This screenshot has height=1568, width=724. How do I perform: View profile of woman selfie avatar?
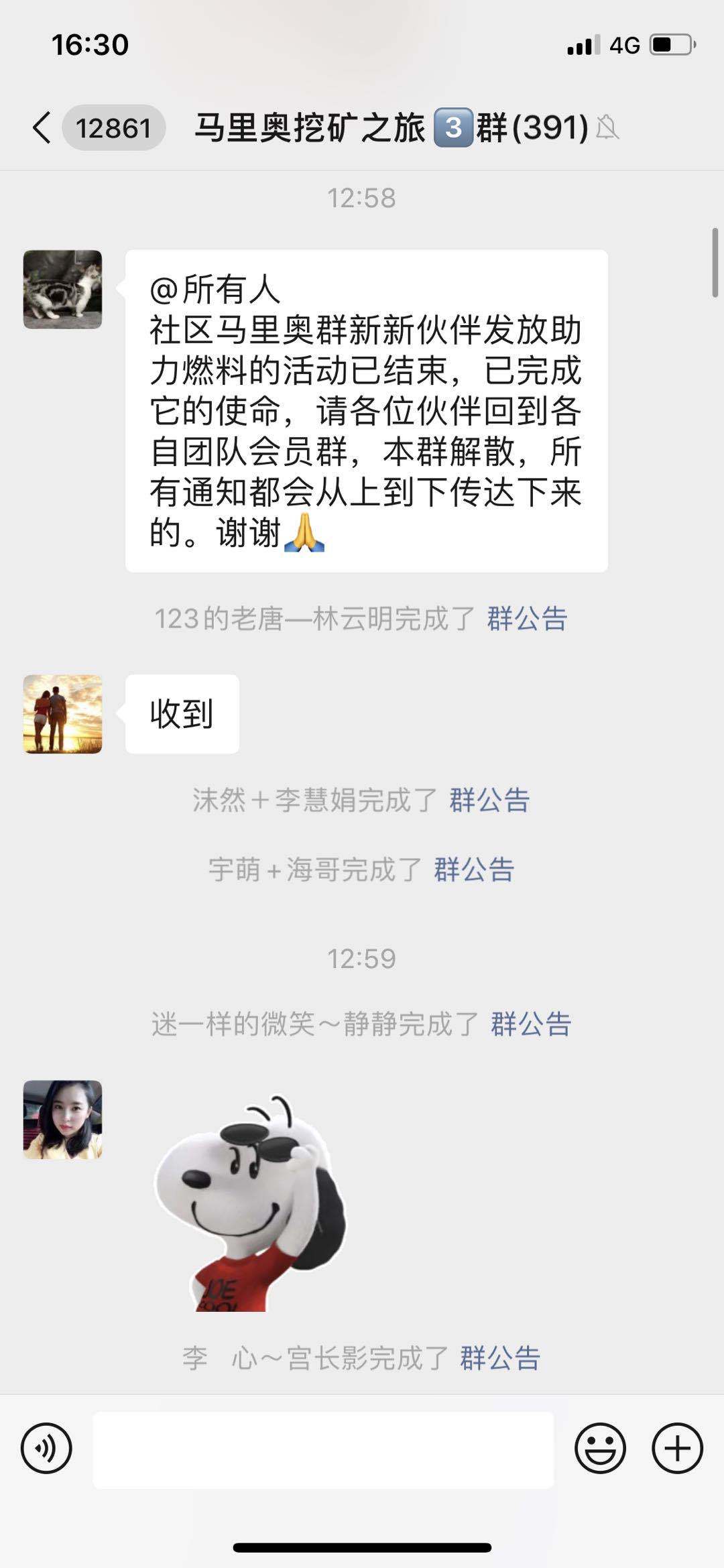coord(62,1120)
